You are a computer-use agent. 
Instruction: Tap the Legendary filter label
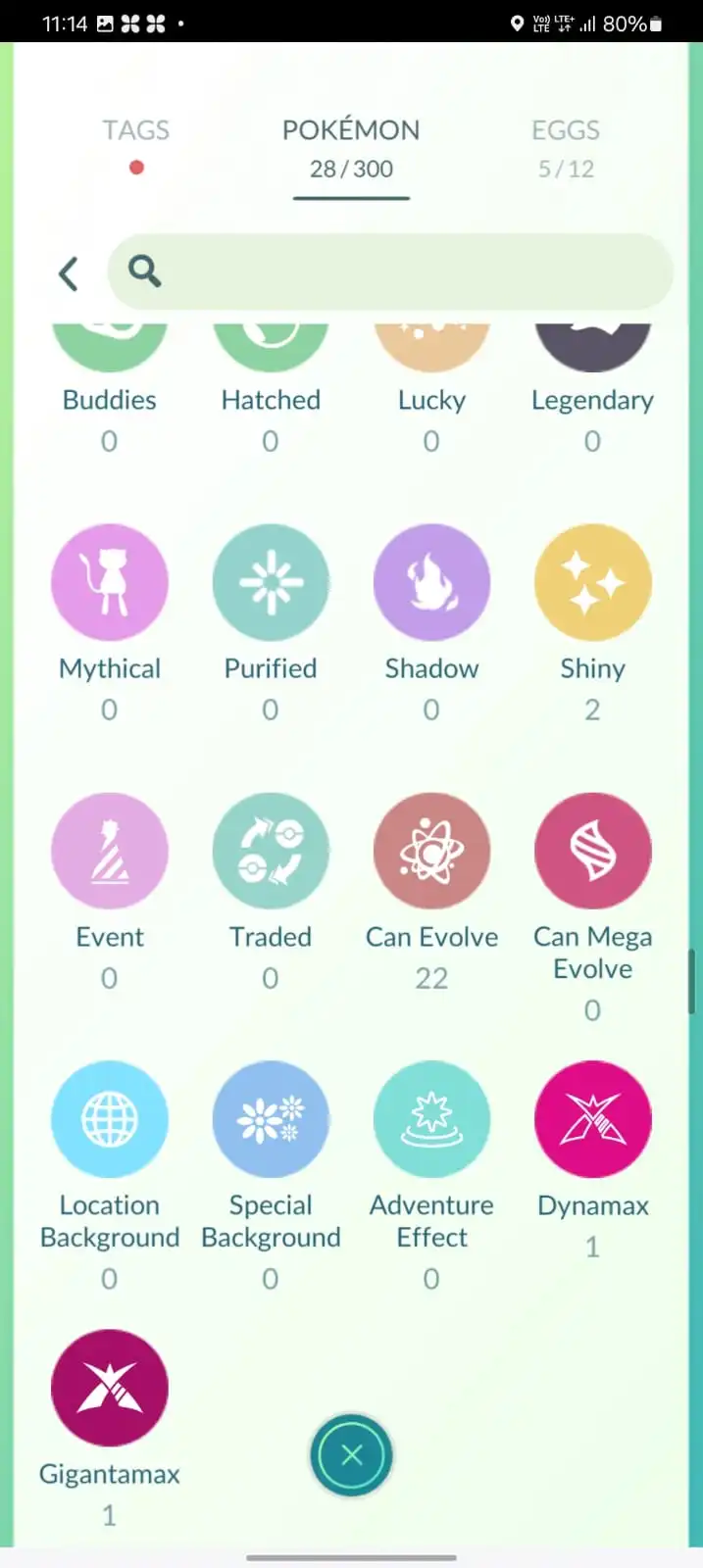click(592, 400)
